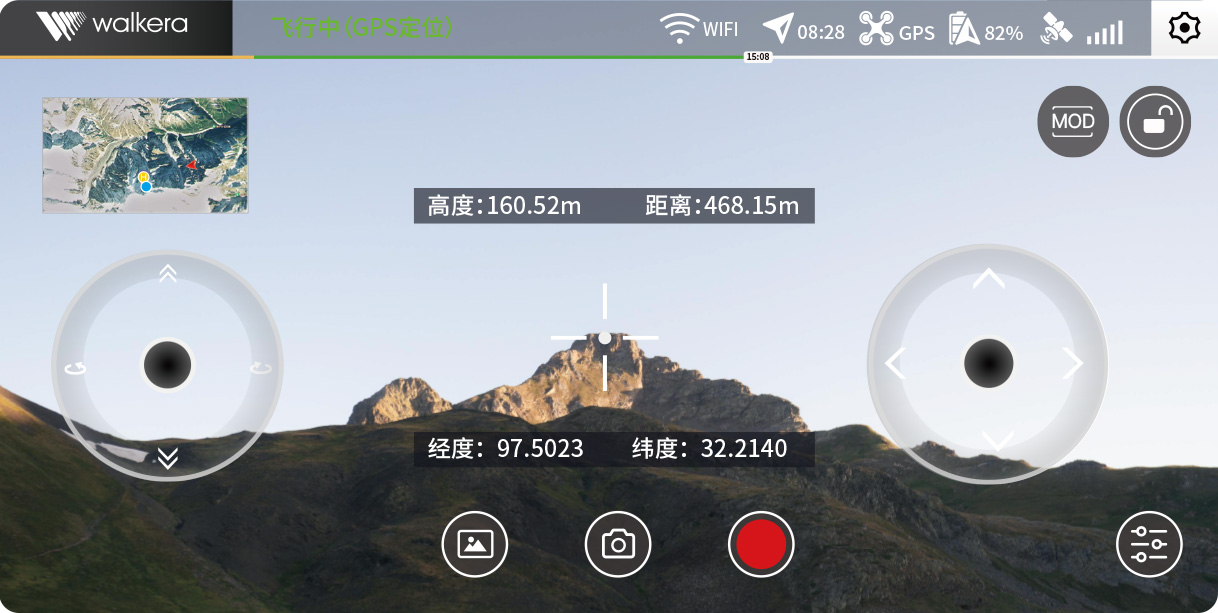Open camera parameter sliders menu
This screenshot has height=613, width=1218.
1149,545
